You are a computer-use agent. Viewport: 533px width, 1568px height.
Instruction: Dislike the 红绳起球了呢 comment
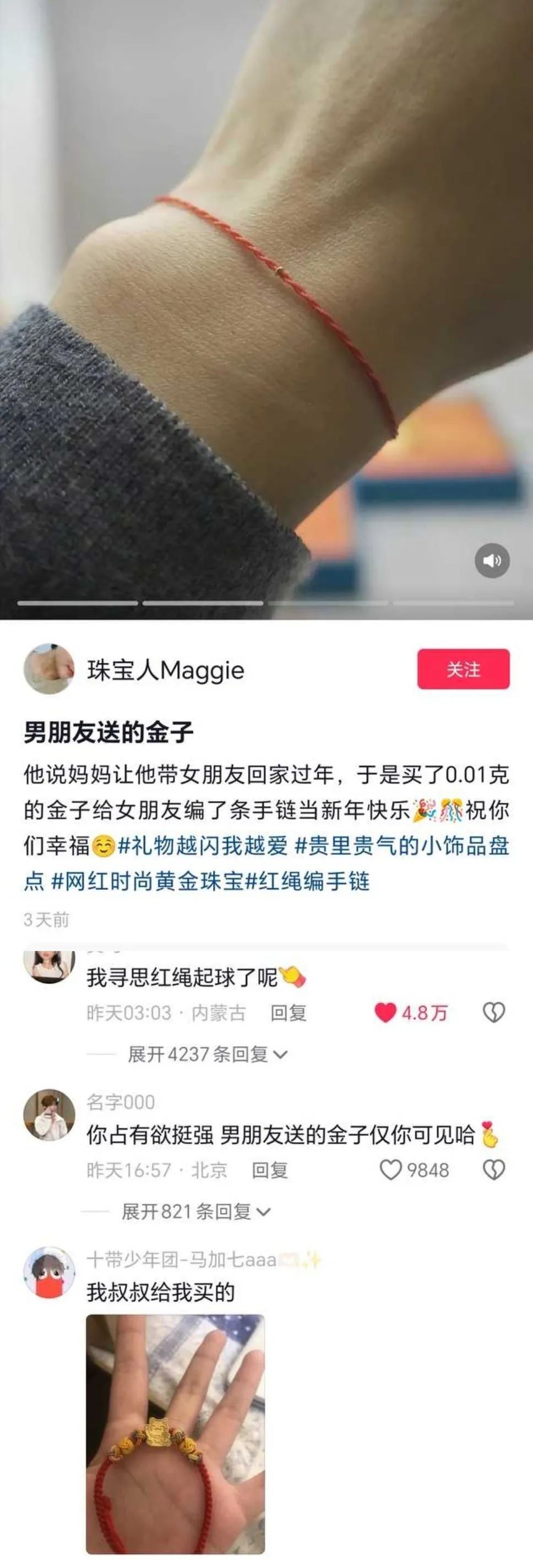point(493,1013)
